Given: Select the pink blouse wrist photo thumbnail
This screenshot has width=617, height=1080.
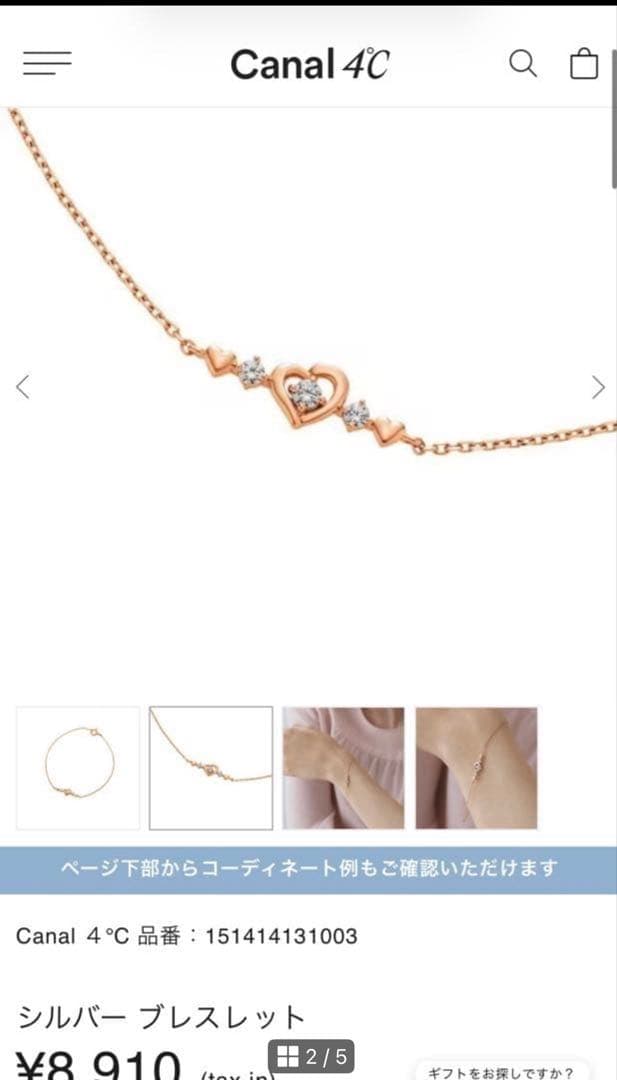Looking at the screenshot, I should 343,768.
